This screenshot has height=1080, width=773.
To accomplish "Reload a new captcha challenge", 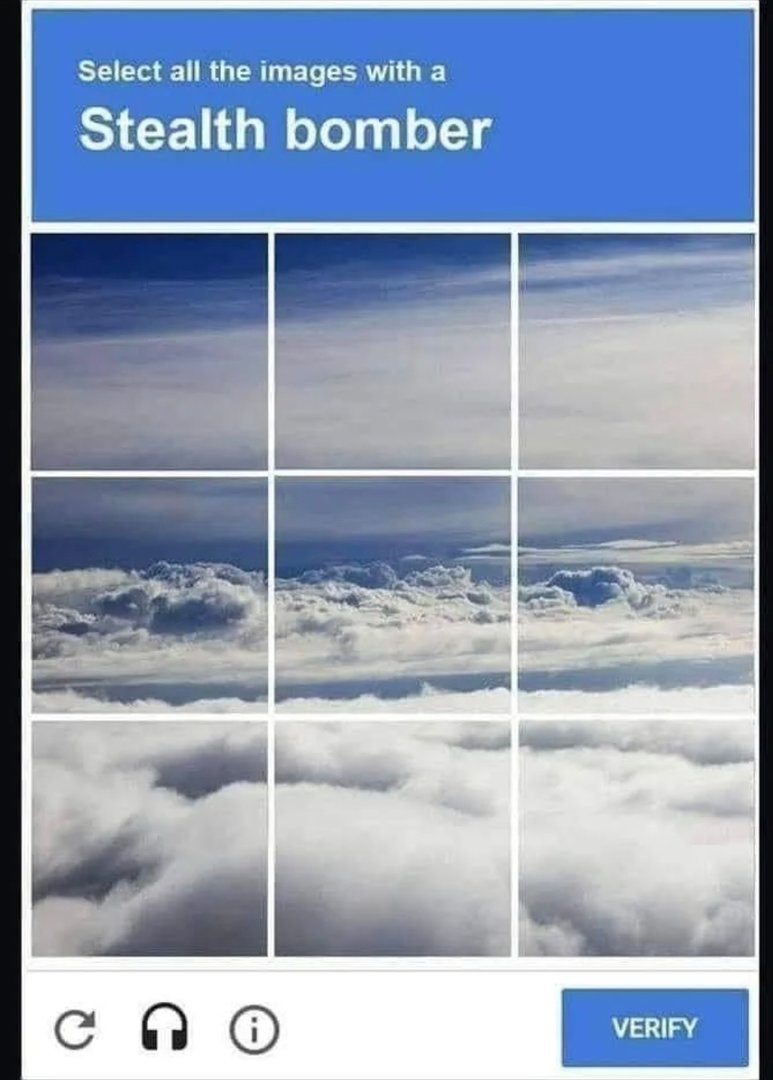I will [75, 1028].
